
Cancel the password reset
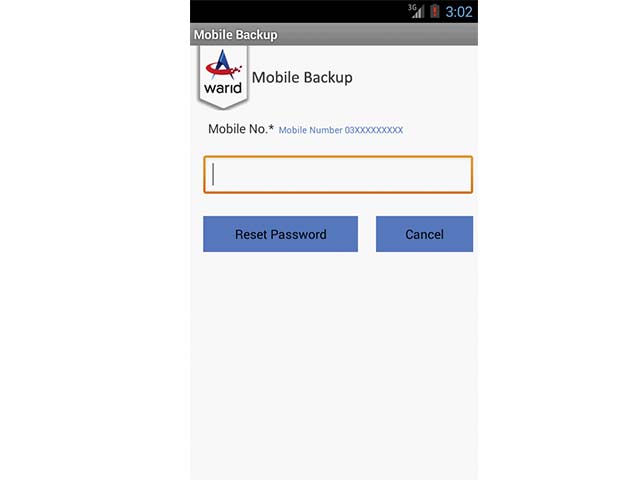pos(424,234)
